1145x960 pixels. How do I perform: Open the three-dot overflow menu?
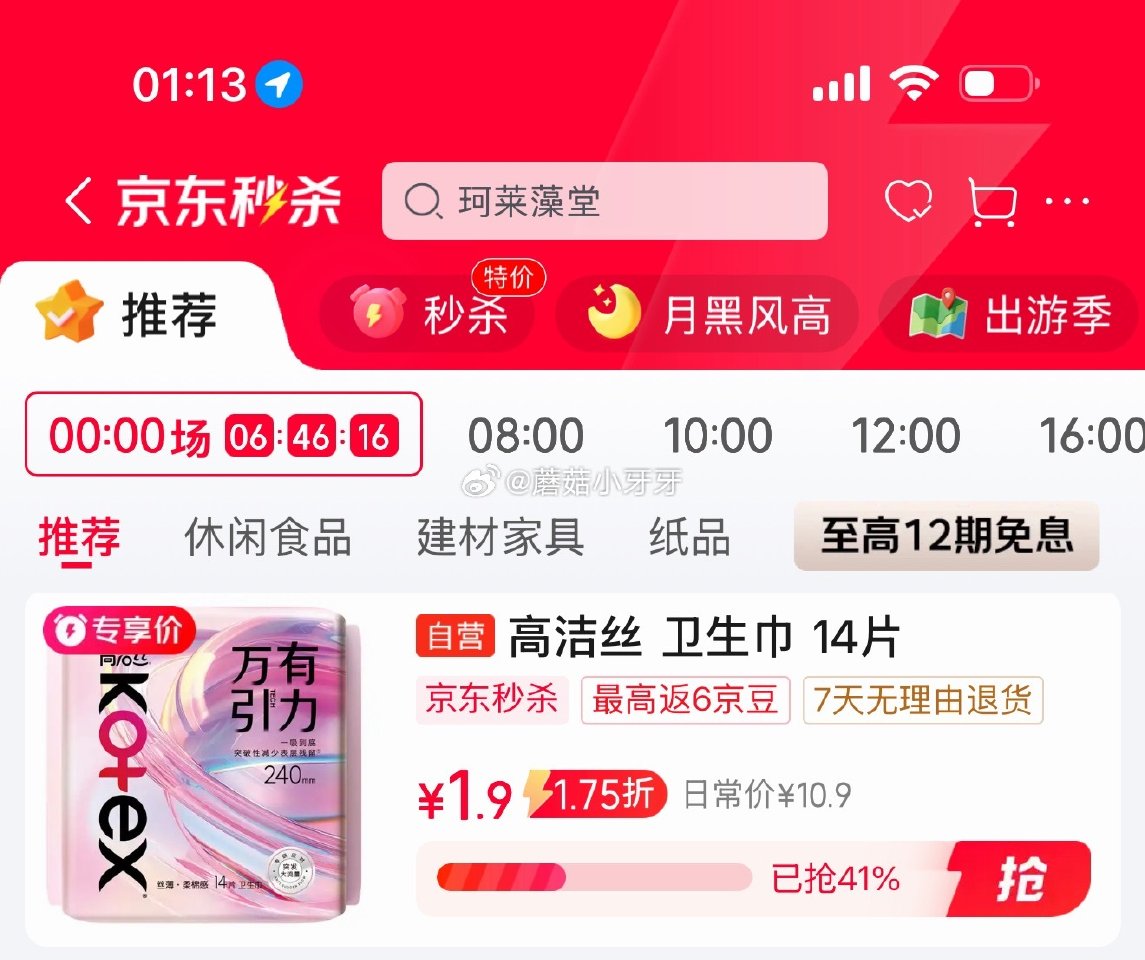[x=1067, y=202]
